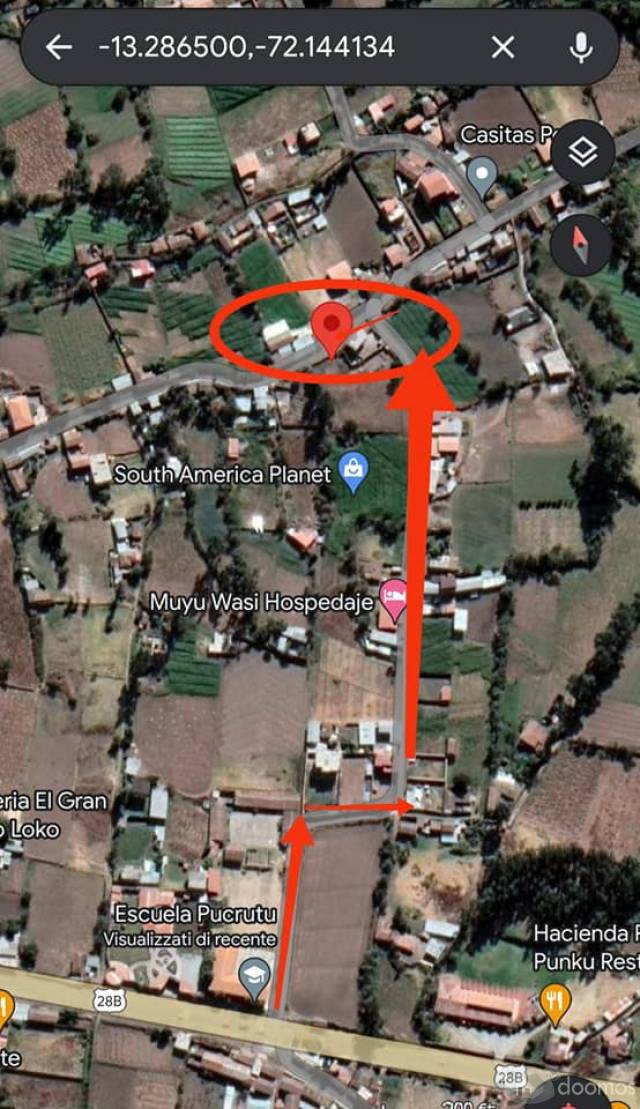Screen dimensions: 640x1109
Task: Clear the search text
Action: (503, 47)
